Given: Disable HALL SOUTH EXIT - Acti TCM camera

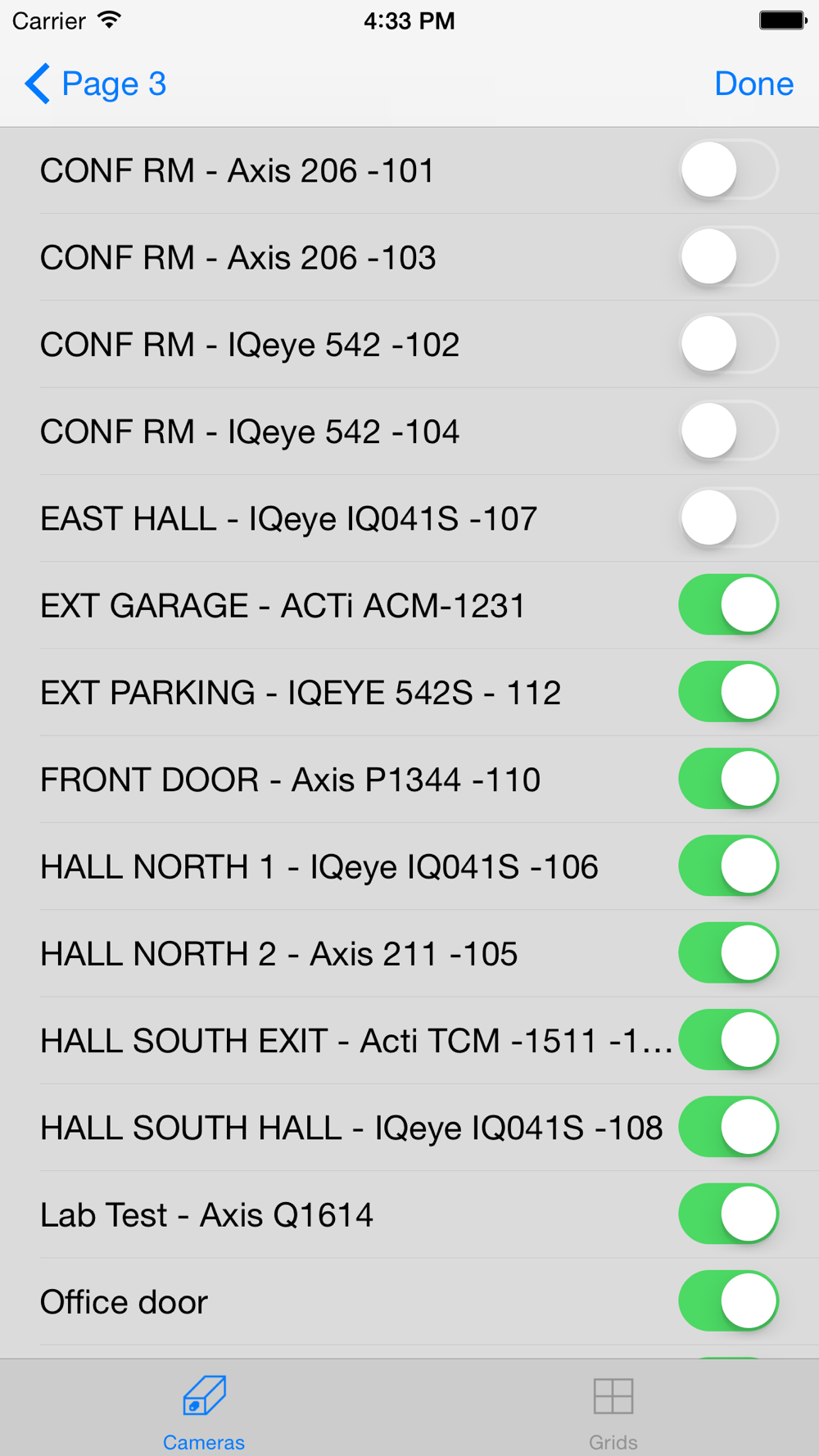Looking at the screenshot, I should coord(728,1040).
